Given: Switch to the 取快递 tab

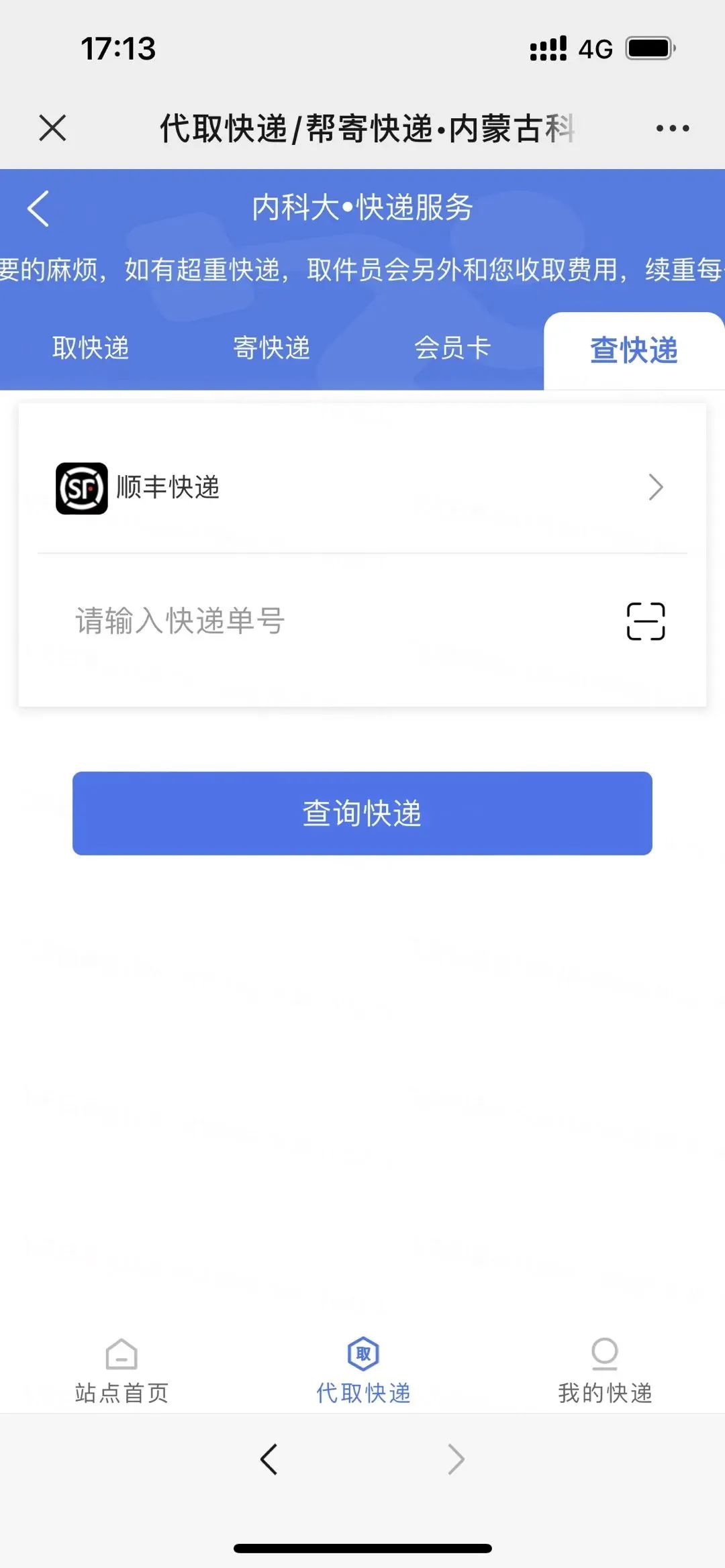Looking at the screenshot, I should click(91, 348).
